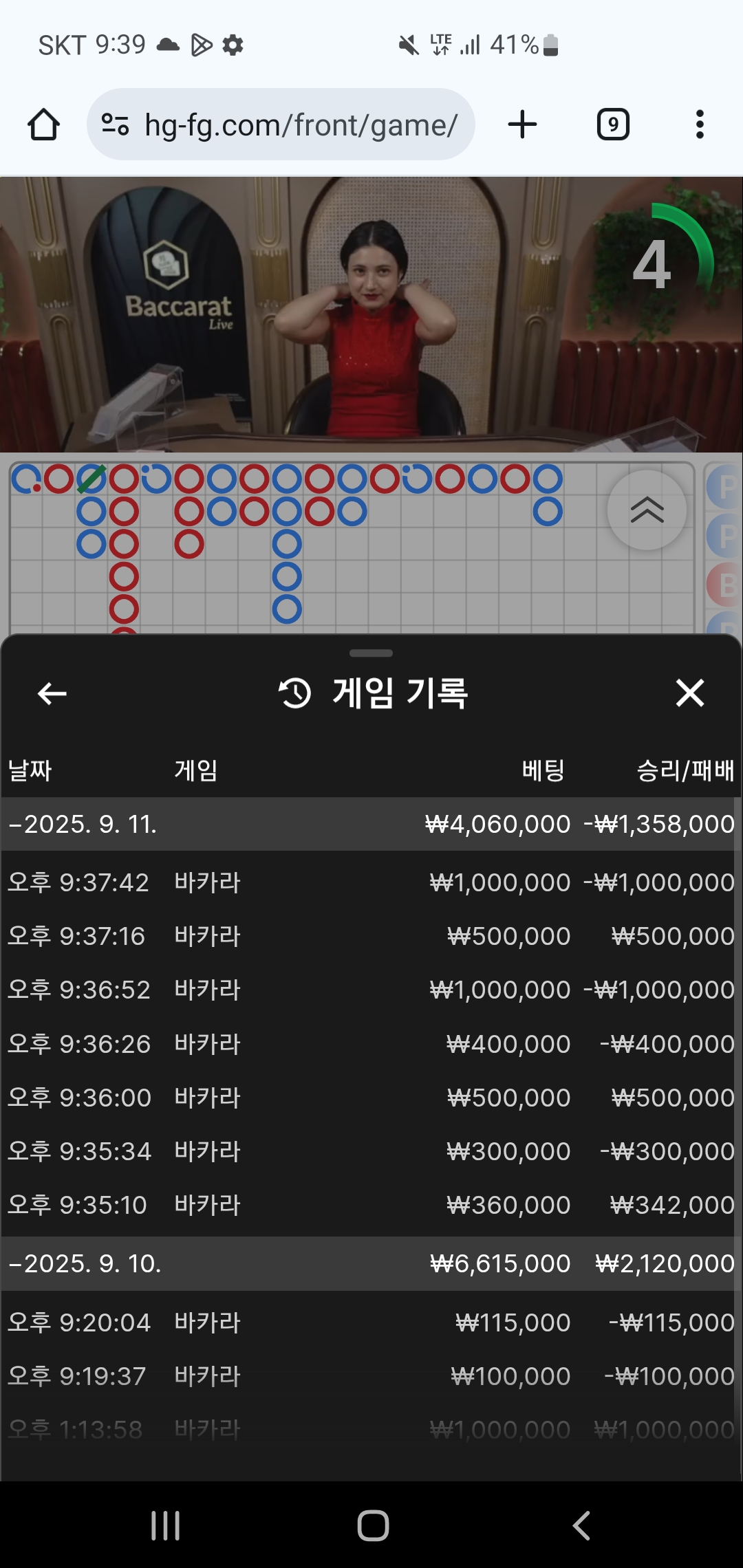Open the 오후 9:37:16 바카라 record
Screen dimensions: 743x1568
(x=371, y=936)
